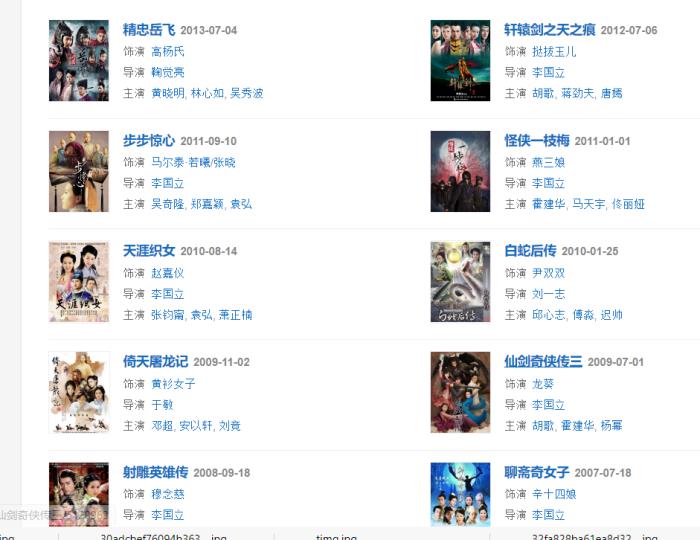Open the 轩辕剑之天之痕 title link

tap(550, 30)
